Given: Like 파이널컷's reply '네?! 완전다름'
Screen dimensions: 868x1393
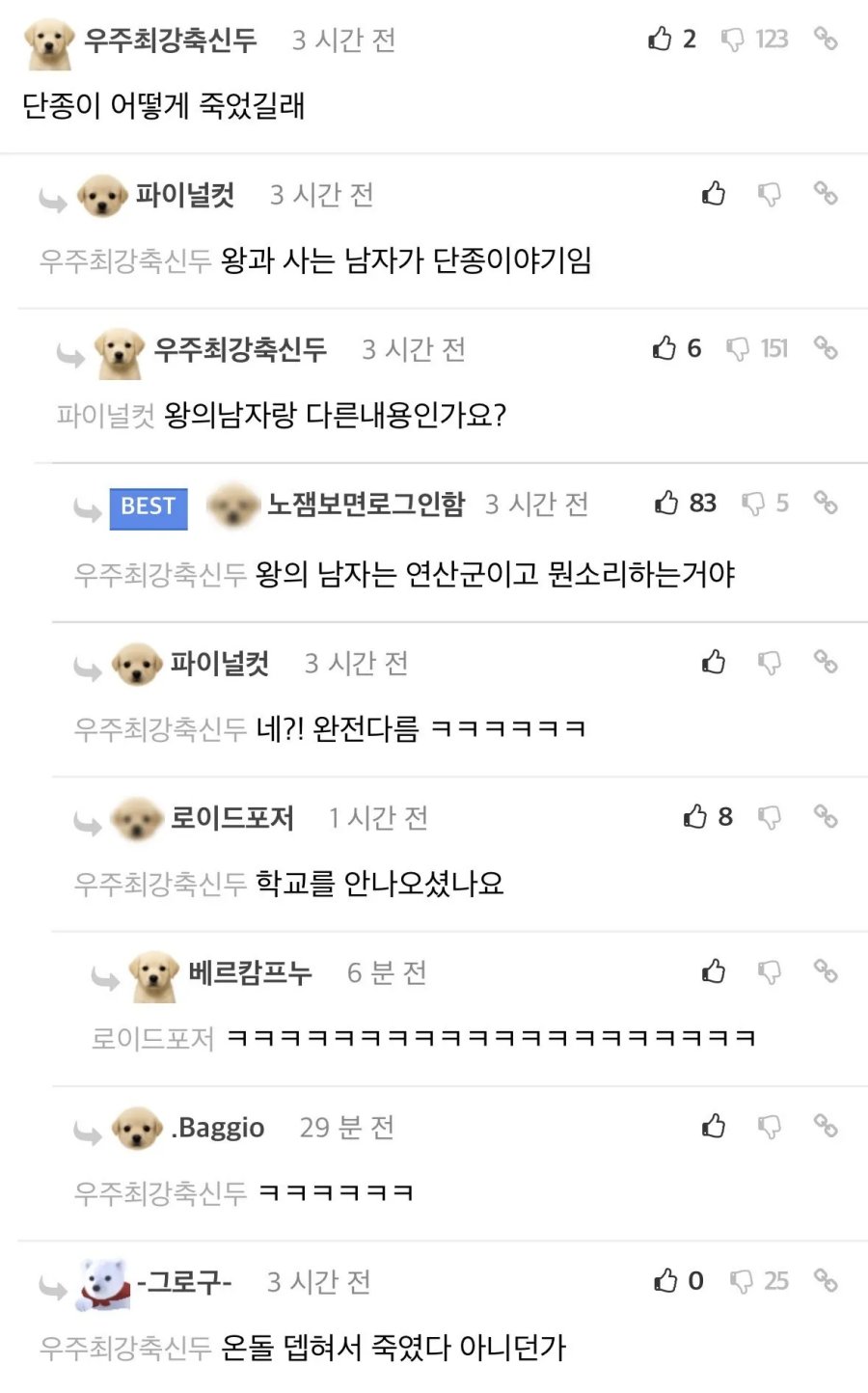Looking at the screenshot, I should coord(714,662).
